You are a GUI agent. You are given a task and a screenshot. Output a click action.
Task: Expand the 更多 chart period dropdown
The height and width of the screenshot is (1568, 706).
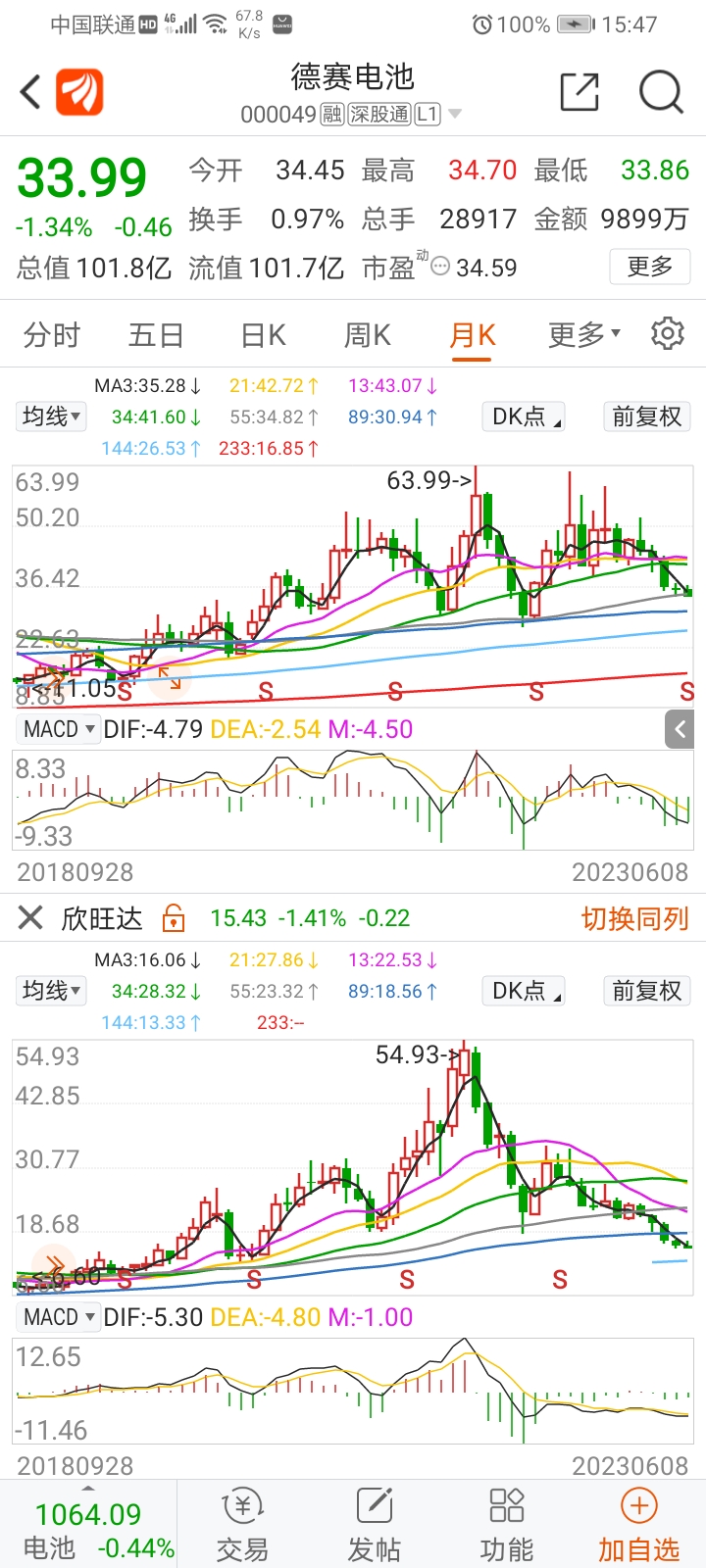click(584, 335)
